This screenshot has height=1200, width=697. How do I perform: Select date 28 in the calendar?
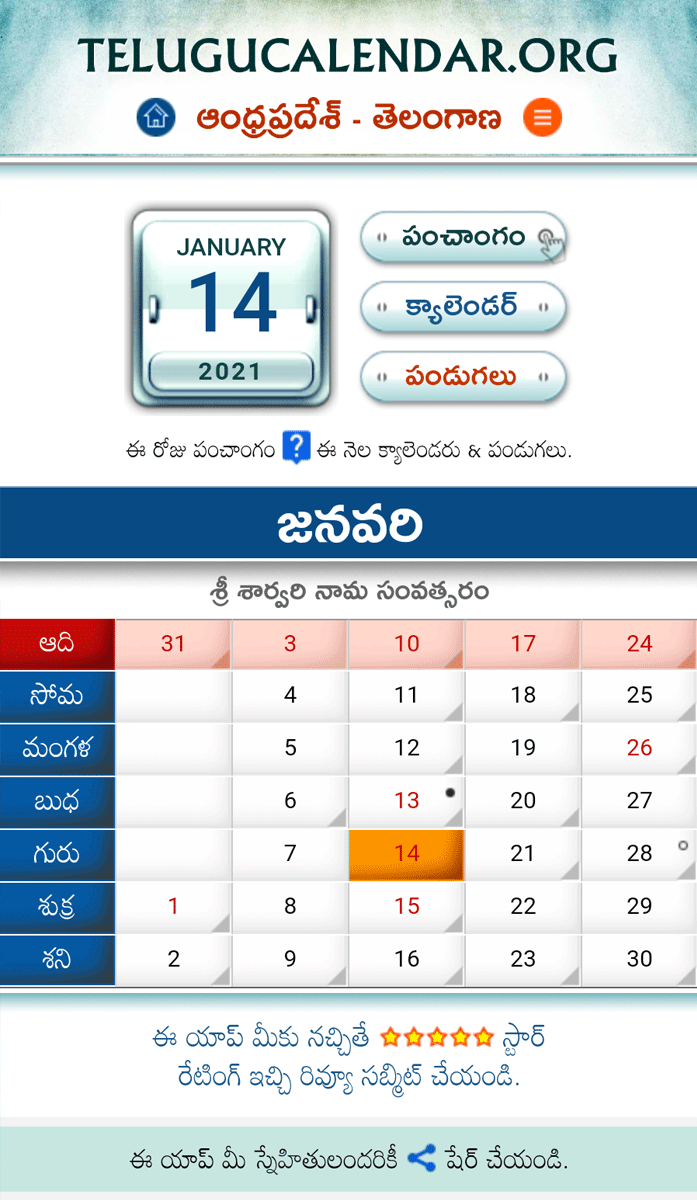click(x=639, y=854)
